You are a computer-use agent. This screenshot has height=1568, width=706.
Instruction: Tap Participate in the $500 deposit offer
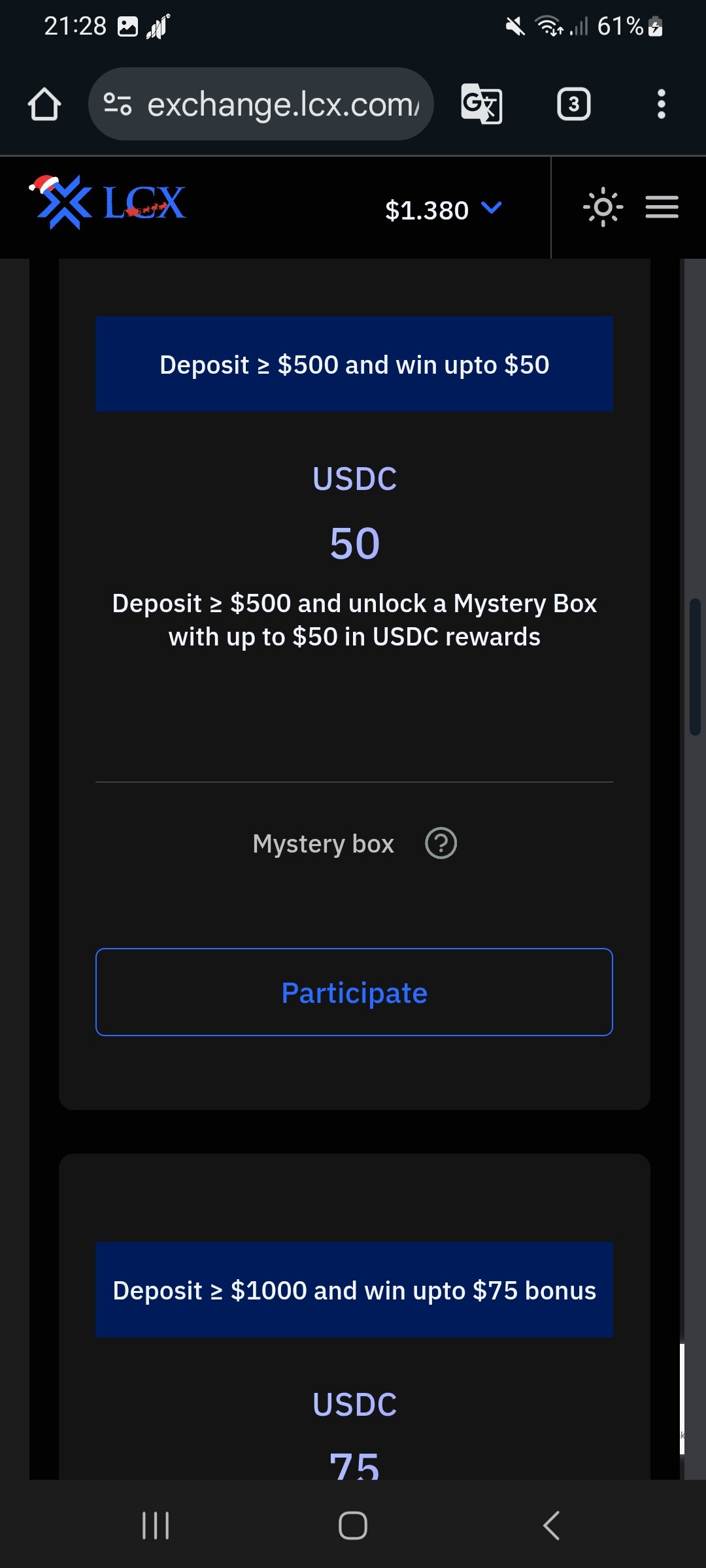pos(354,992)
